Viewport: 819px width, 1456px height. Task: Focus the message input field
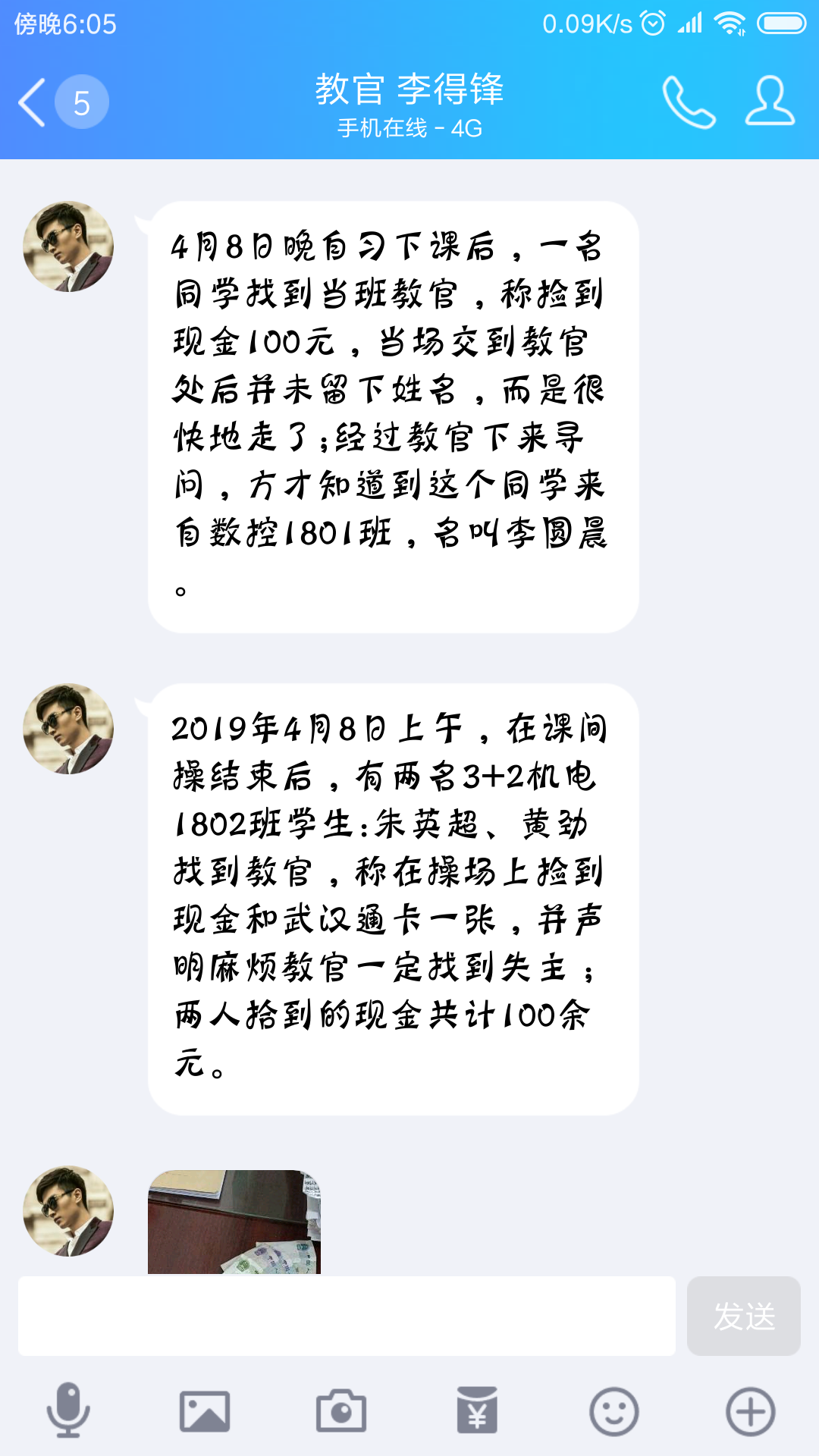(x=347, y=1316)
